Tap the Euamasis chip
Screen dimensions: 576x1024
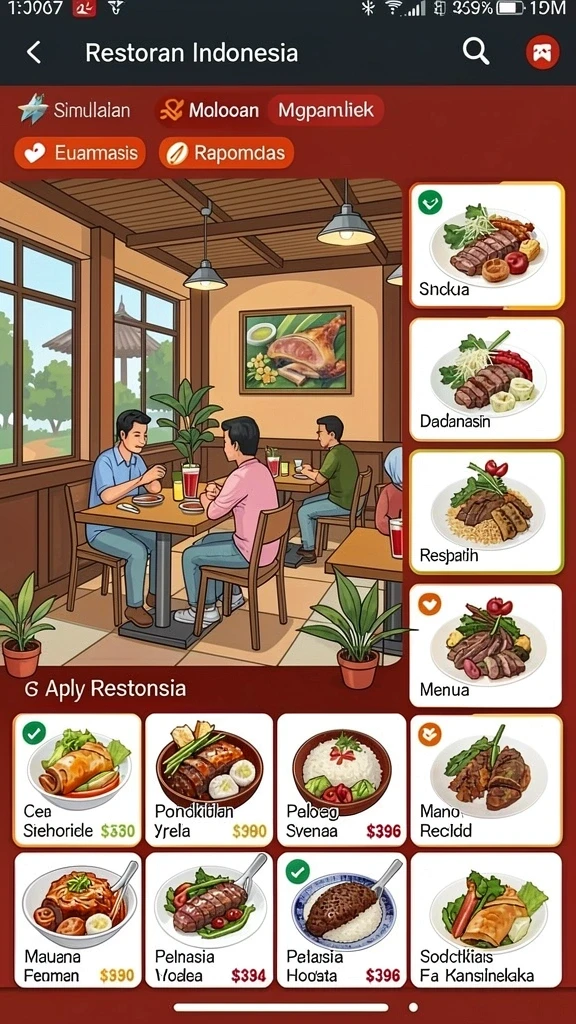coord(80,153)
